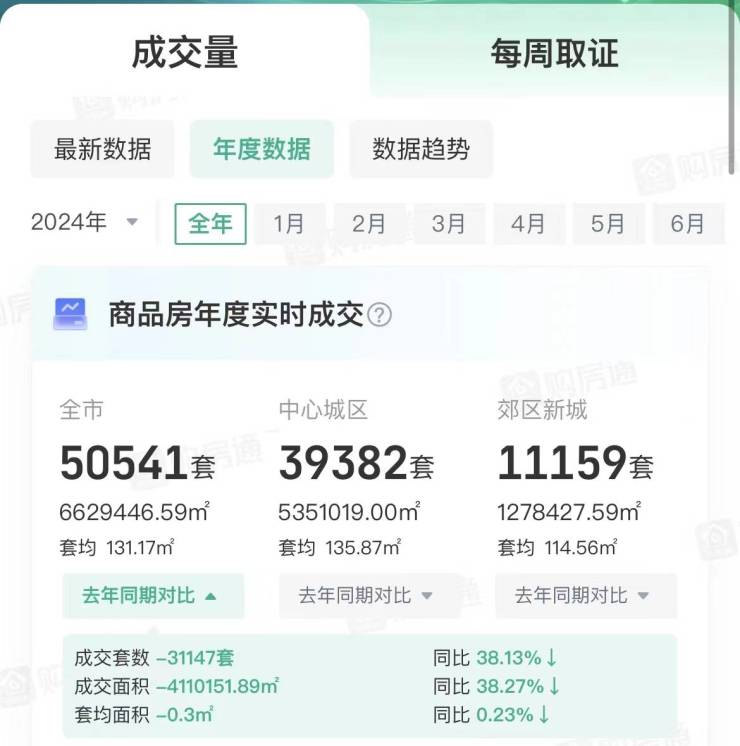Viewport: 740px width, 746px height.
Task: Choose 6月 month filter
Action: pyautogui.click(x=687, y=223)
